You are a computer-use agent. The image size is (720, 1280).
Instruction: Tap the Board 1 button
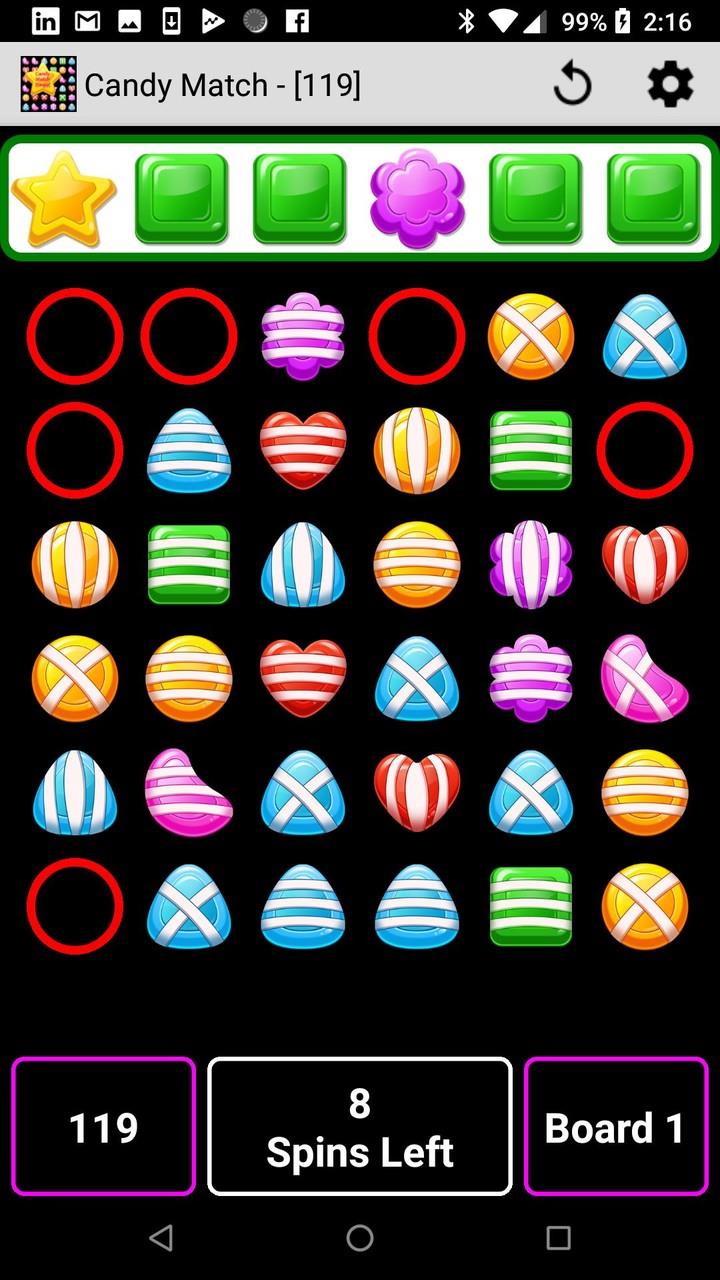click(x=615, y=1126)
